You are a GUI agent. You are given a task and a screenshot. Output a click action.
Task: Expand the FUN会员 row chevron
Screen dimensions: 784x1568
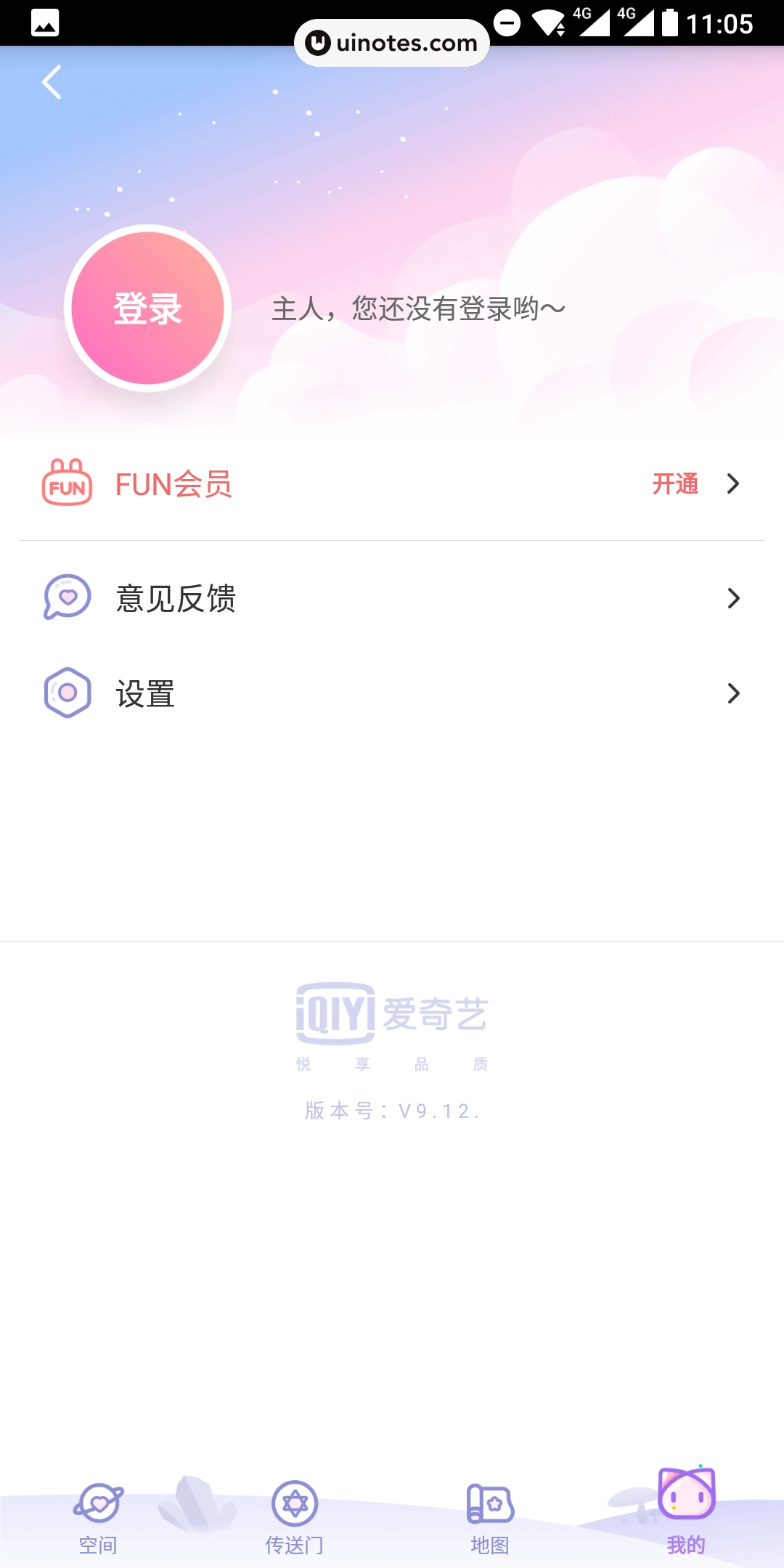tap(735, 484)
